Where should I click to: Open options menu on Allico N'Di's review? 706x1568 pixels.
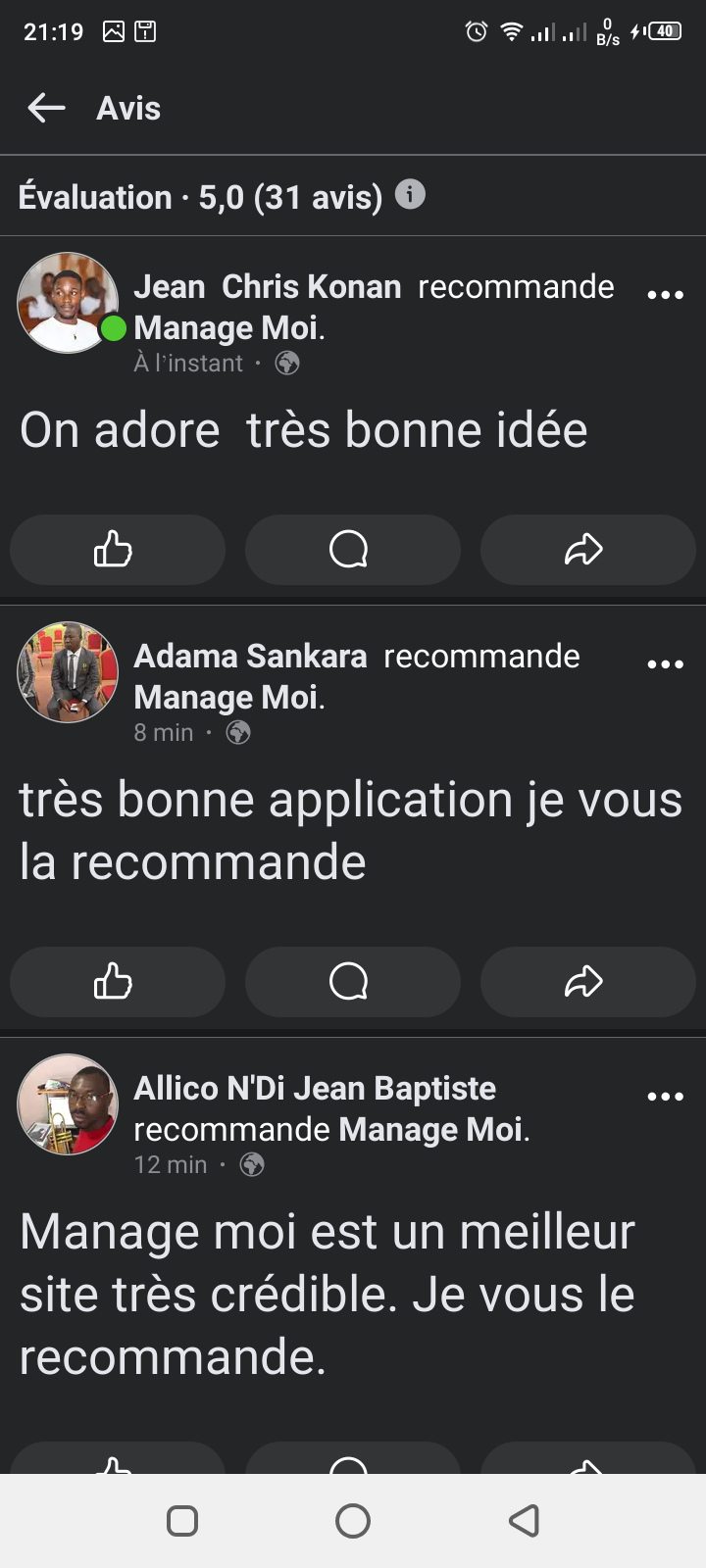[665, 1097]
